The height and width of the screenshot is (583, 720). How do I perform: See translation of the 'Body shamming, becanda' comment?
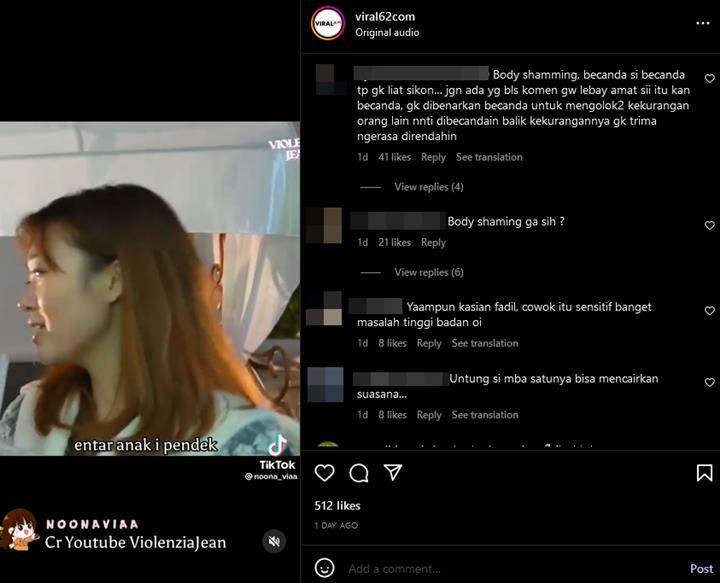(489, 157)
